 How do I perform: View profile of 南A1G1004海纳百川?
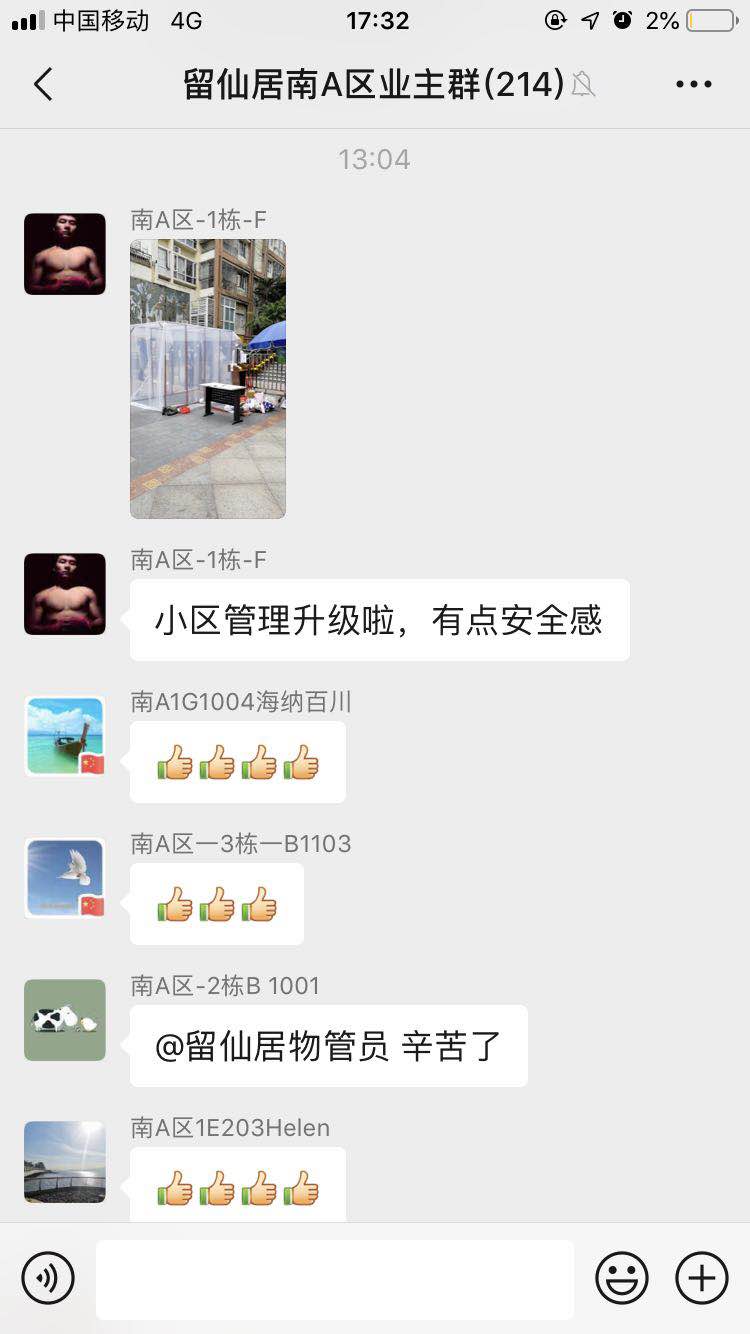tap(65, 736)
